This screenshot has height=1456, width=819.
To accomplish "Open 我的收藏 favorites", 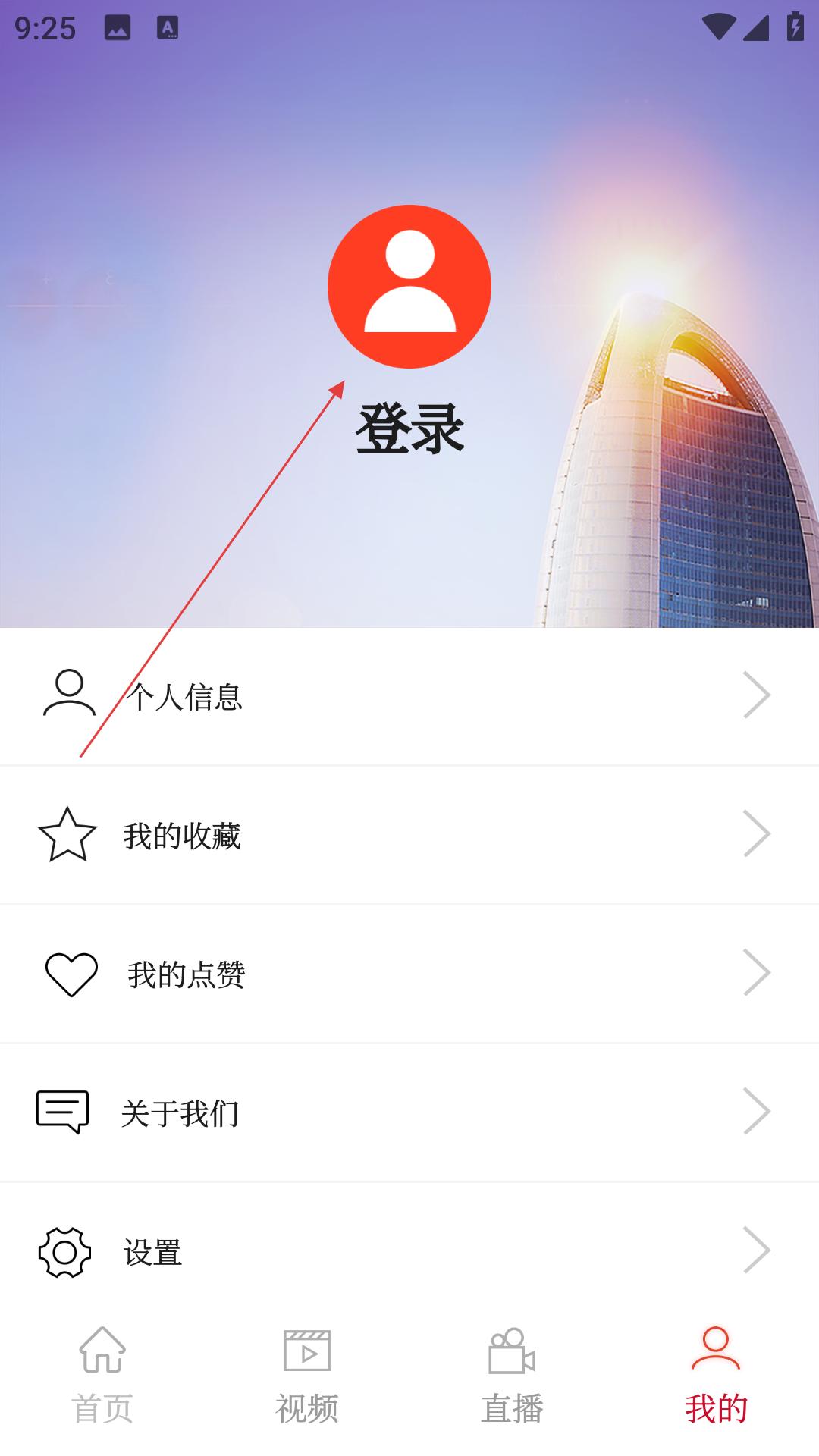I will pyautogui.click(x=409, y=835).
